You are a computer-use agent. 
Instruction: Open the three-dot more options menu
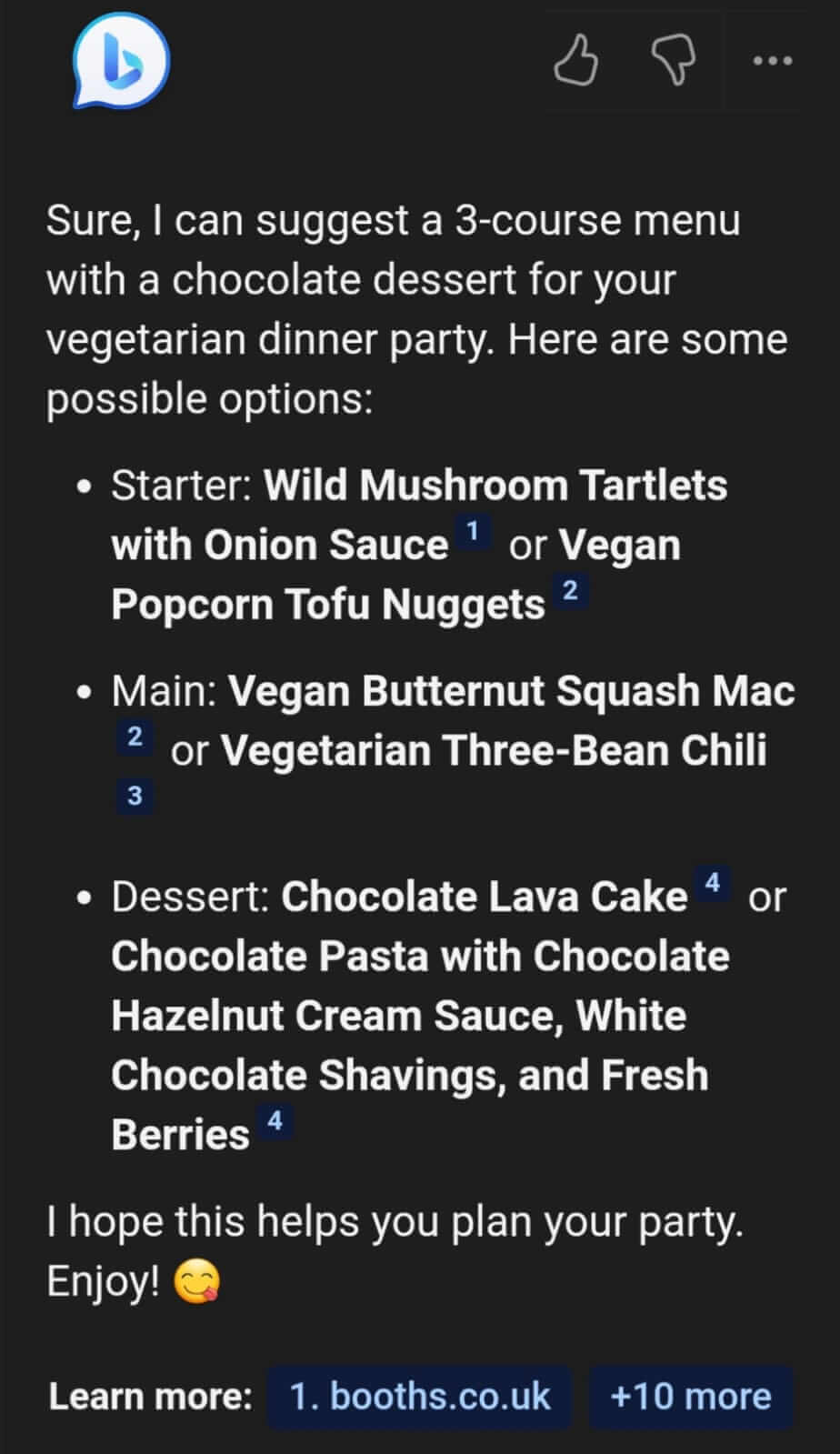[772, 61]
